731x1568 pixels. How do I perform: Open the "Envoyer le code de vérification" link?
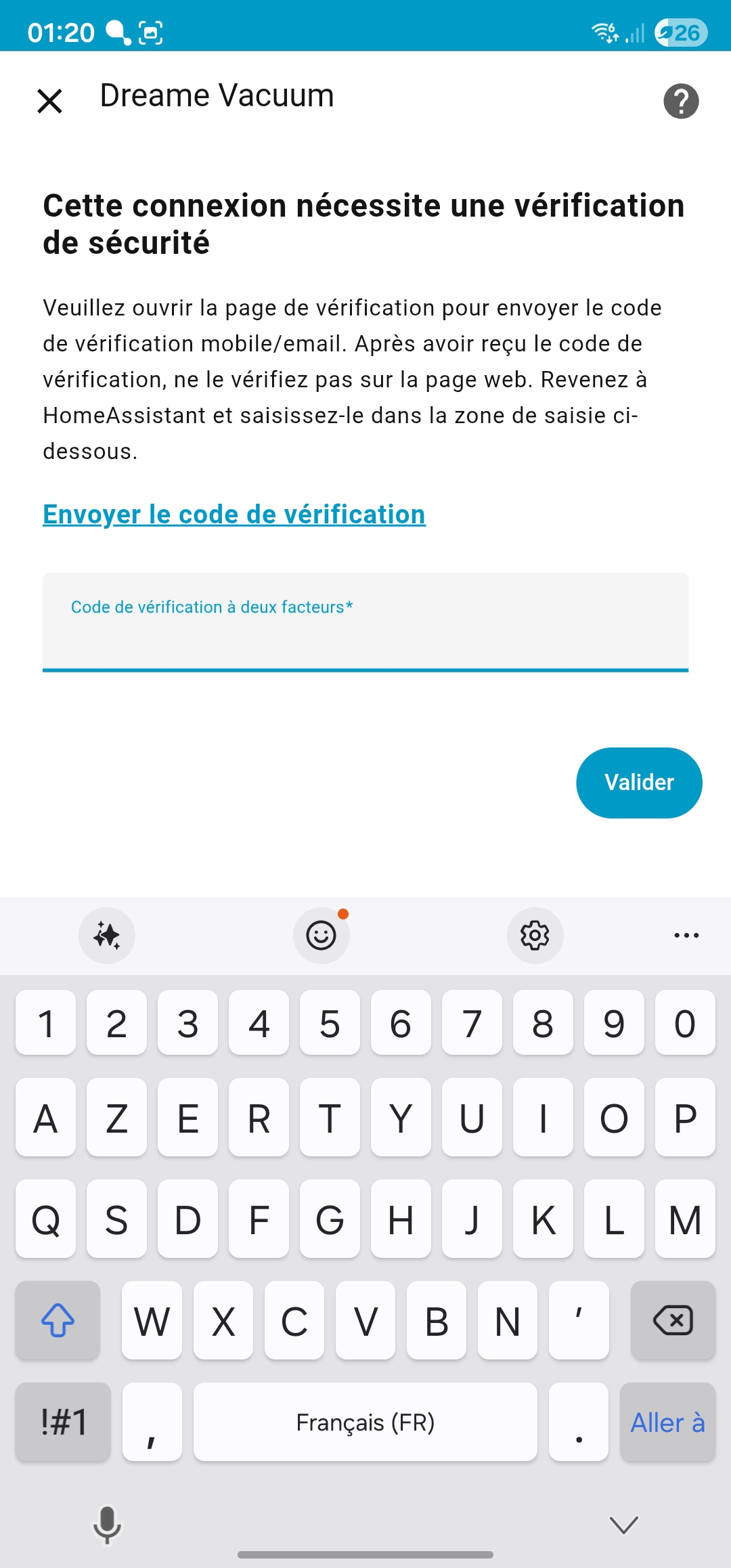(234, 515)
